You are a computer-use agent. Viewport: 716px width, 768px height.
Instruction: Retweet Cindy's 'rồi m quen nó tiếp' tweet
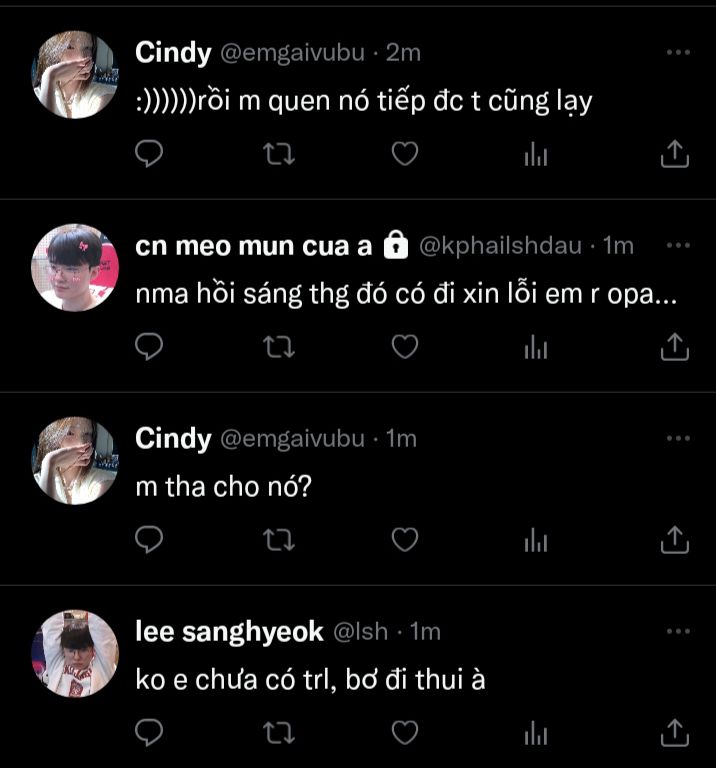pos(277,153)
